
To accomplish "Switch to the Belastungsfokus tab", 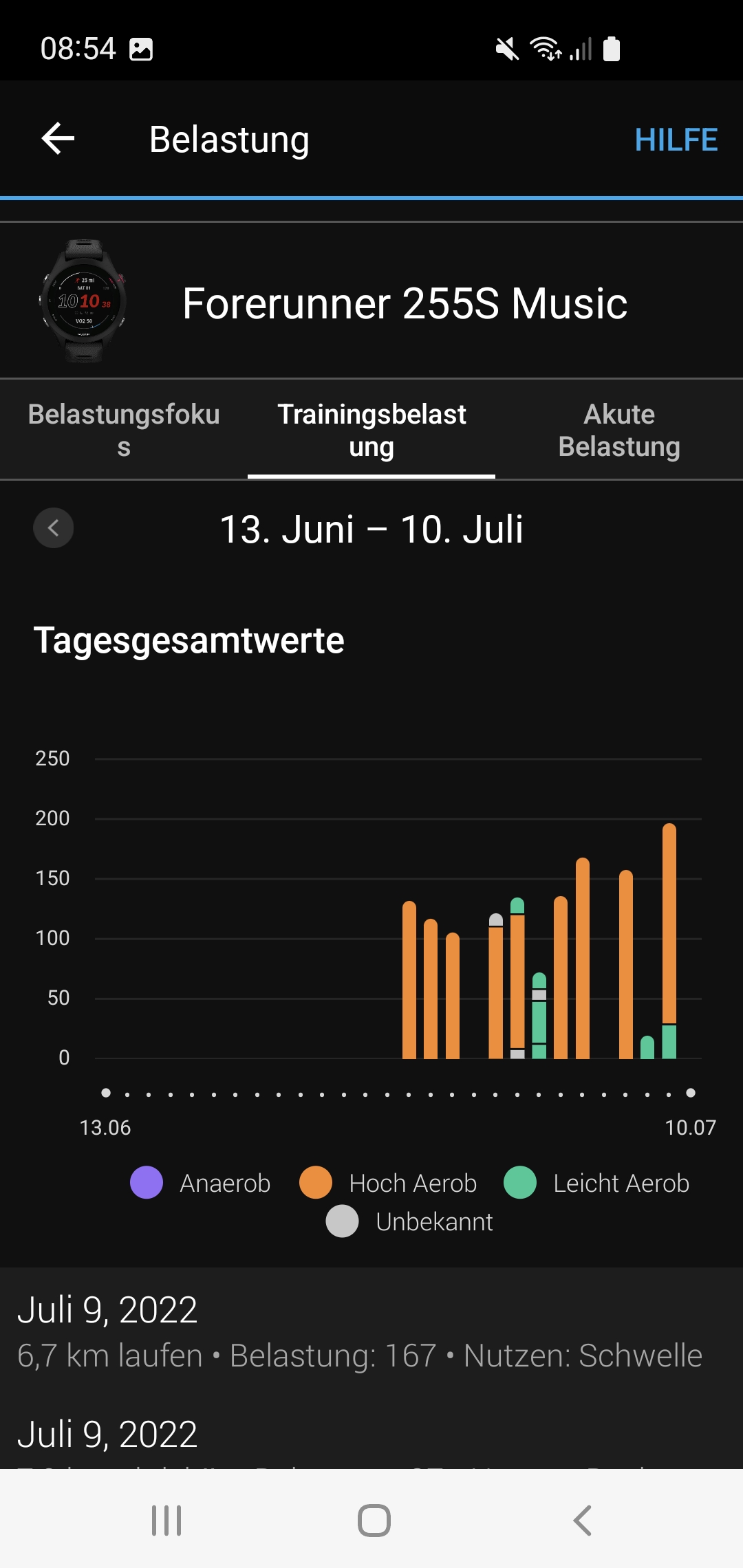I will pyautogui.click(x=124, y=430).
